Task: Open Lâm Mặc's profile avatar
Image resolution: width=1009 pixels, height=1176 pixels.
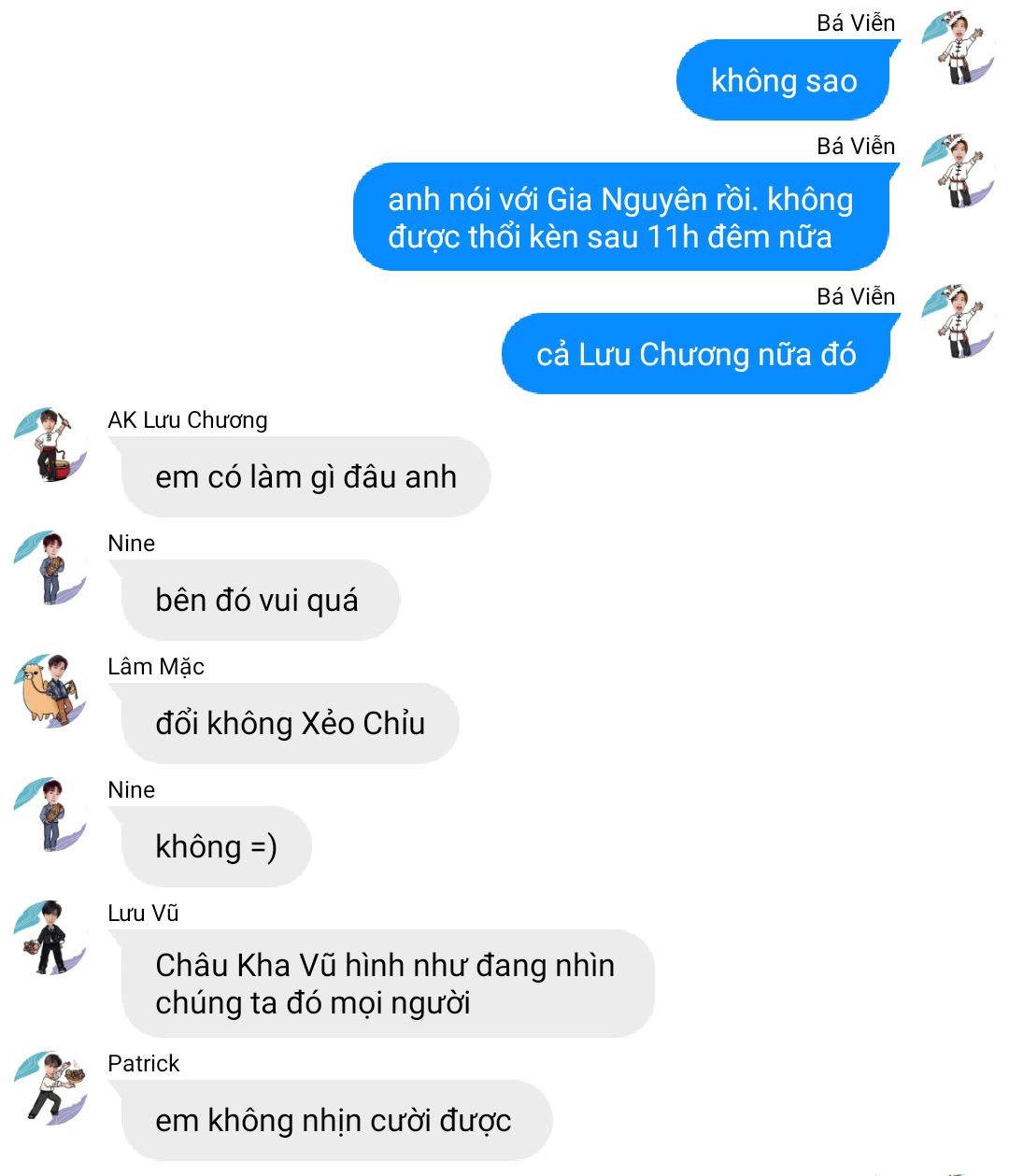Action: pos(50,691)
